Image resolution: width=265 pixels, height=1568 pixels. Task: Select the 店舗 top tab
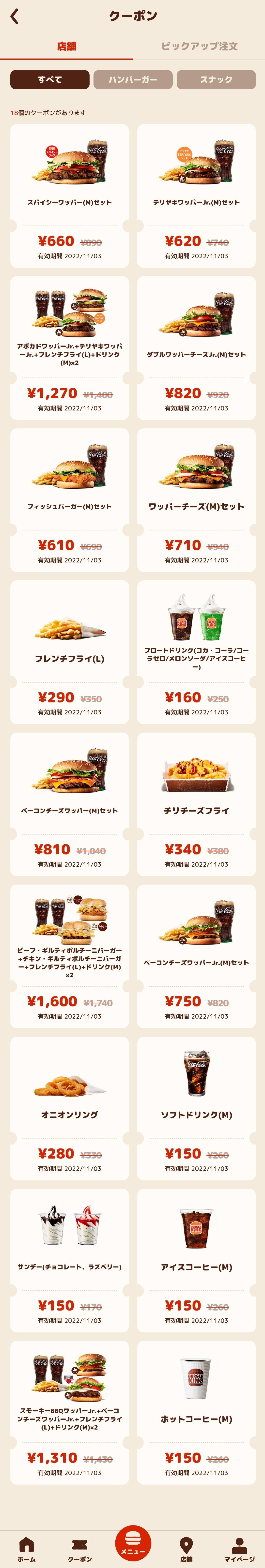tap(66, 46)
